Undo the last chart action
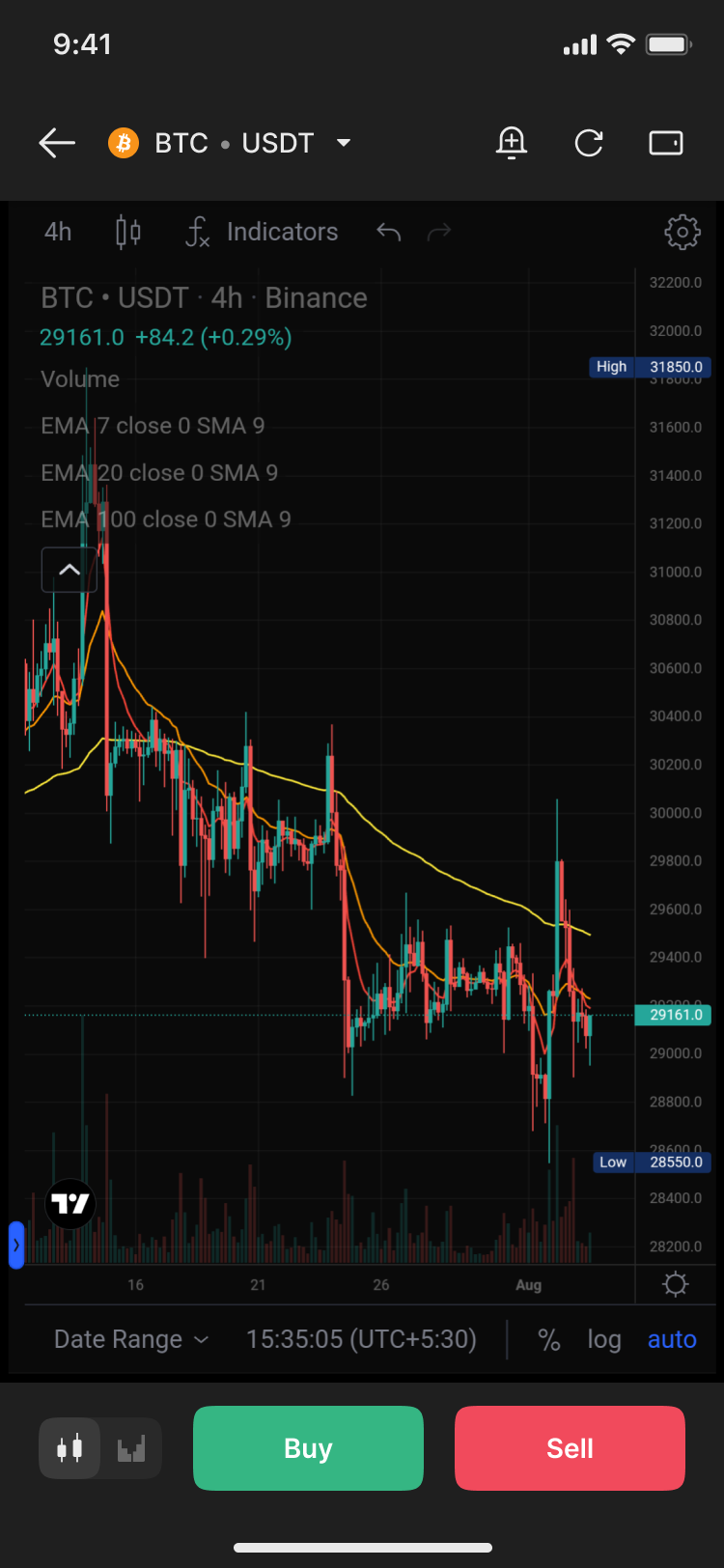Image resolution: width=724 pixels, height=1568 pixels. 388,232
